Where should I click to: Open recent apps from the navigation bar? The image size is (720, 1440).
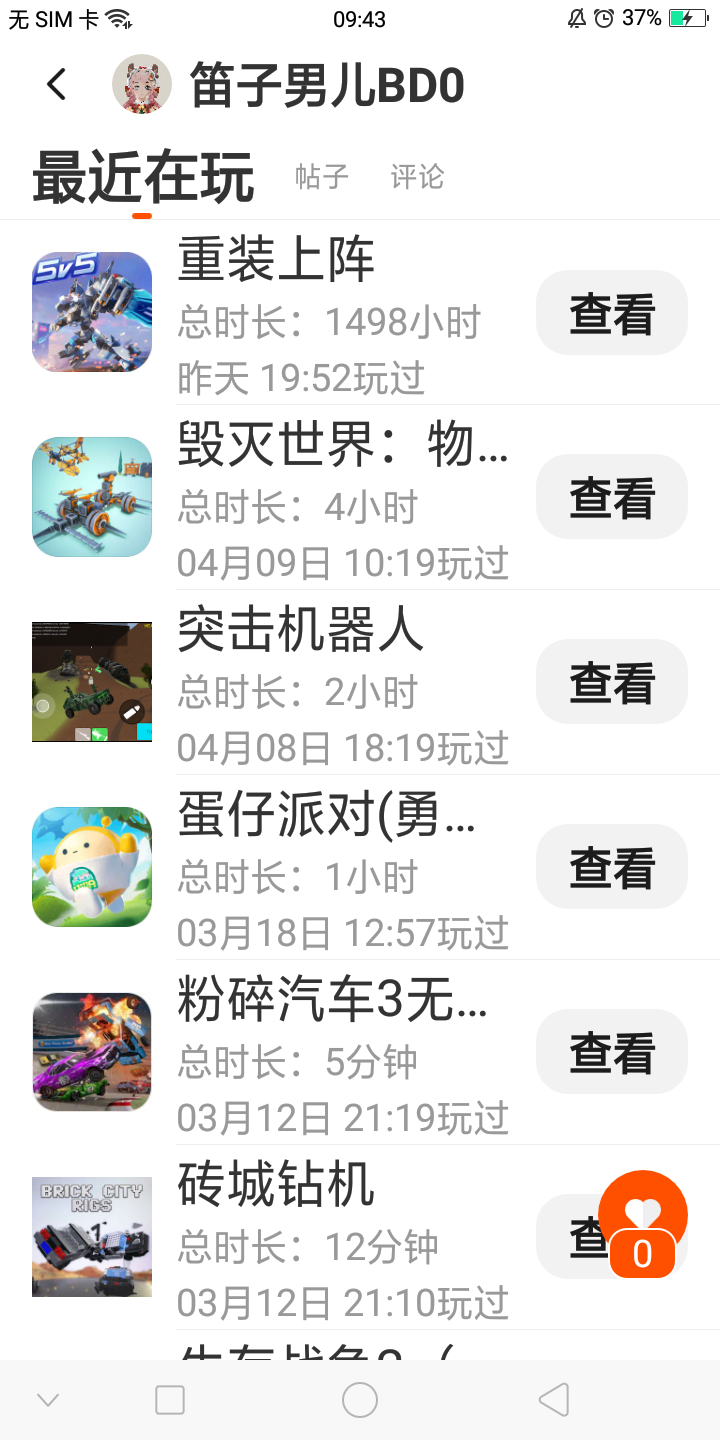170,1400
